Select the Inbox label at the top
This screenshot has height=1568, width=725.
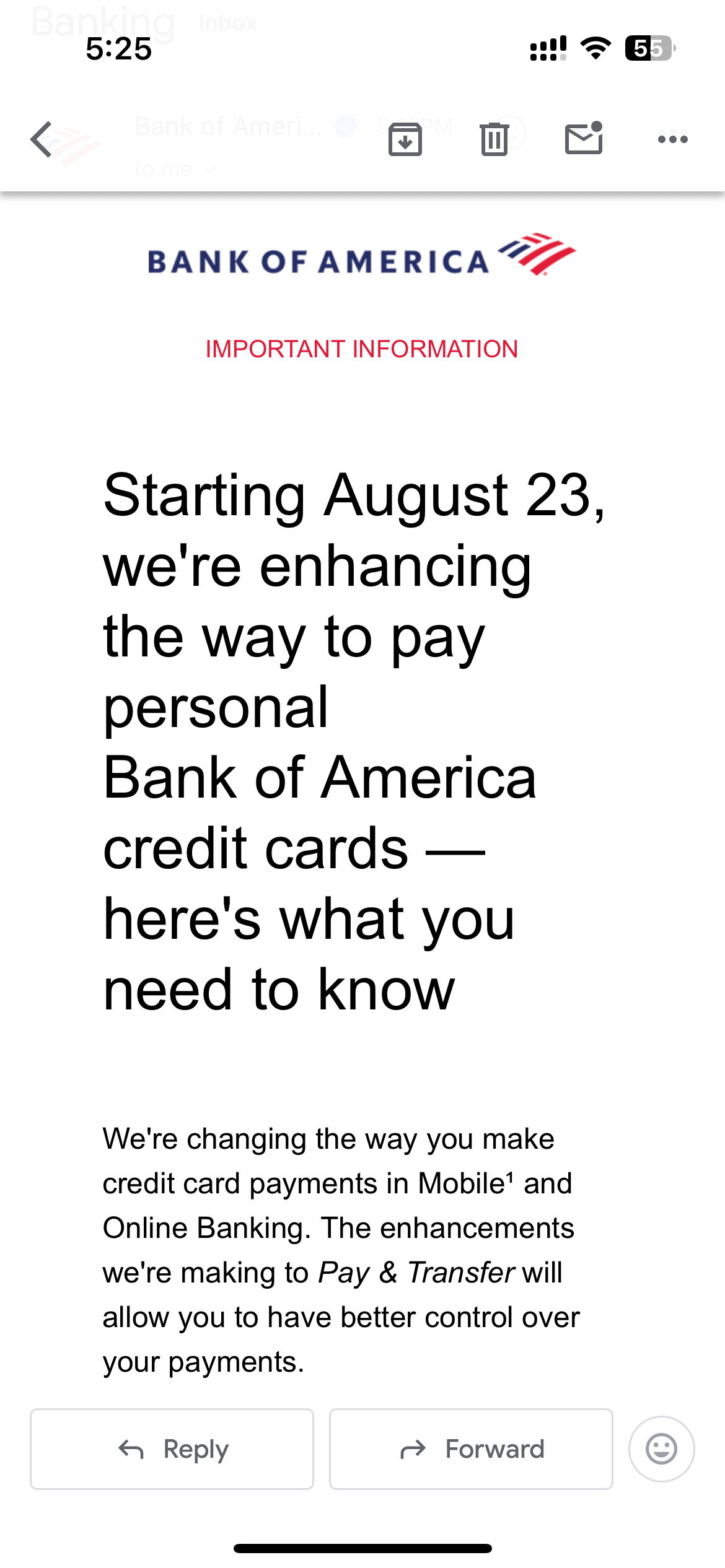(x=227, y=22)
